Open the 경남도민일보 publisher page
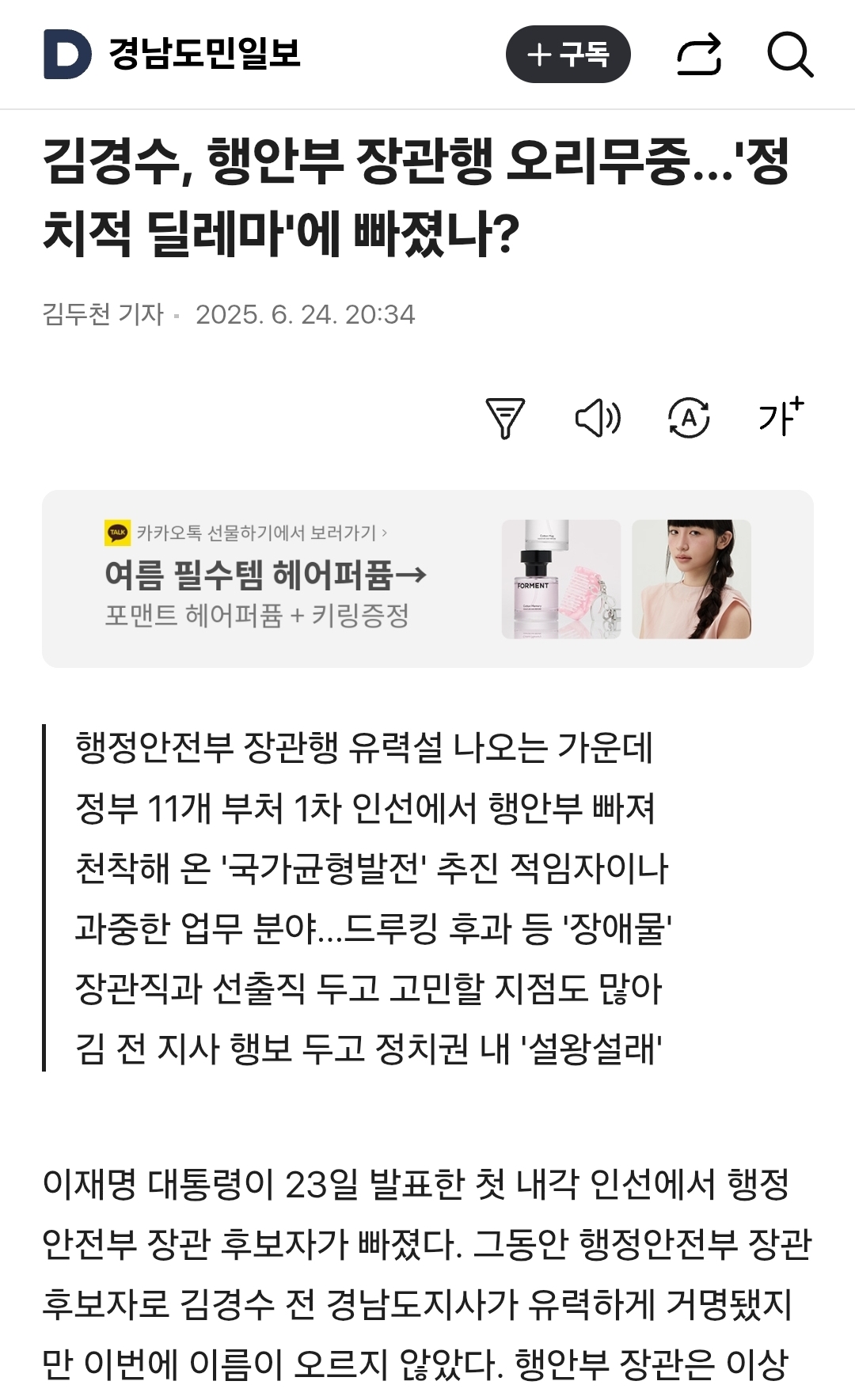The height and width of the screenshot is (1400, 855). (172, 54)
